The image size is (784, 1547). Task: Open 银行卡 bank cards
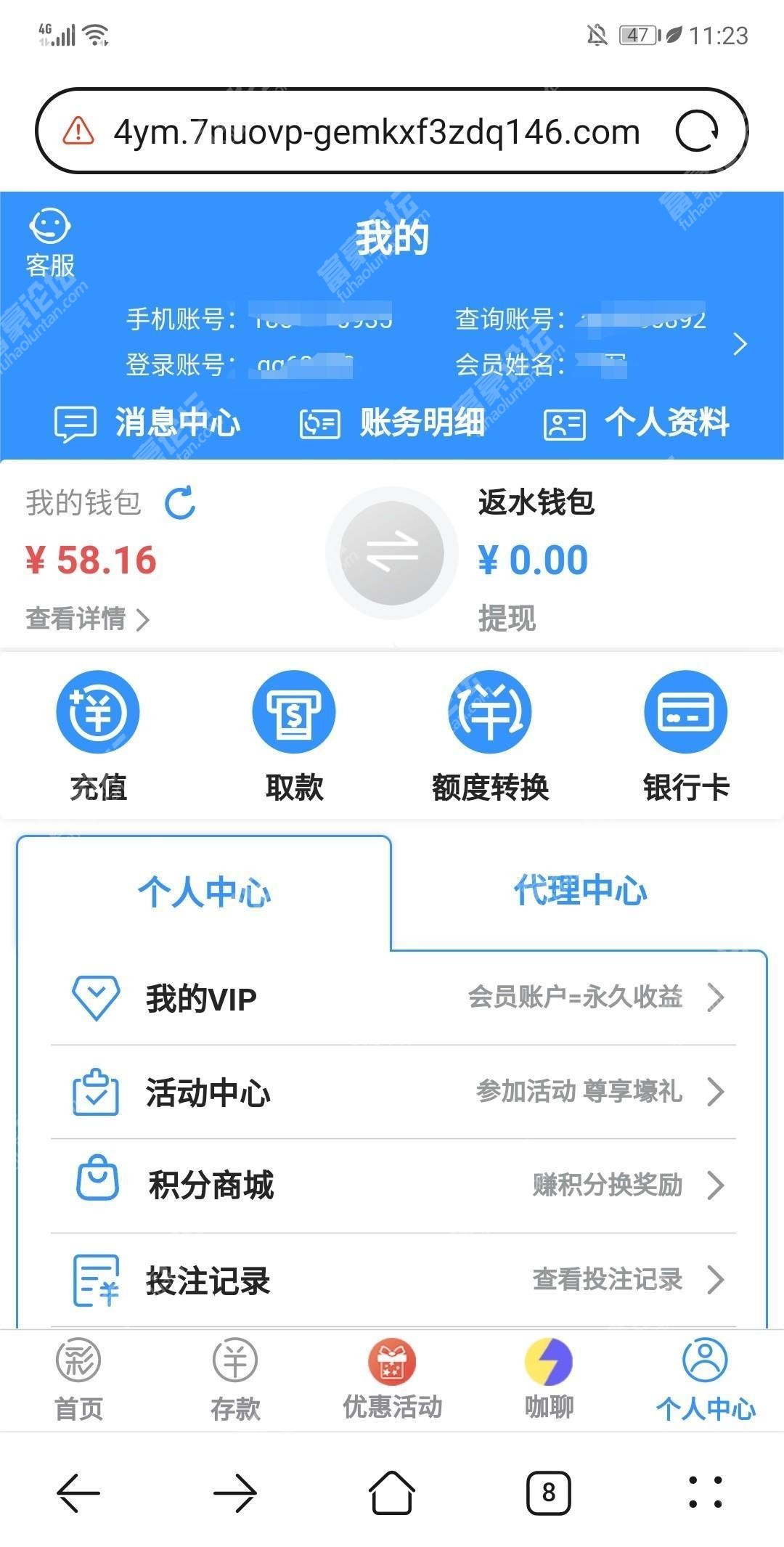[686, 736]
